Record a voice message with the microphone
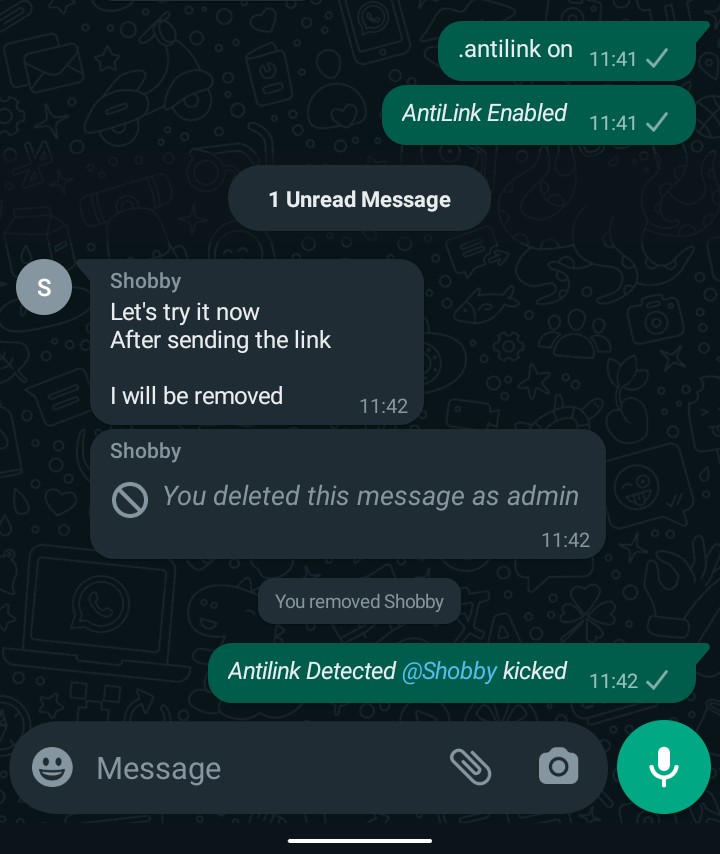The width and height of the screenshot is (720, 854). pos(664,767)
